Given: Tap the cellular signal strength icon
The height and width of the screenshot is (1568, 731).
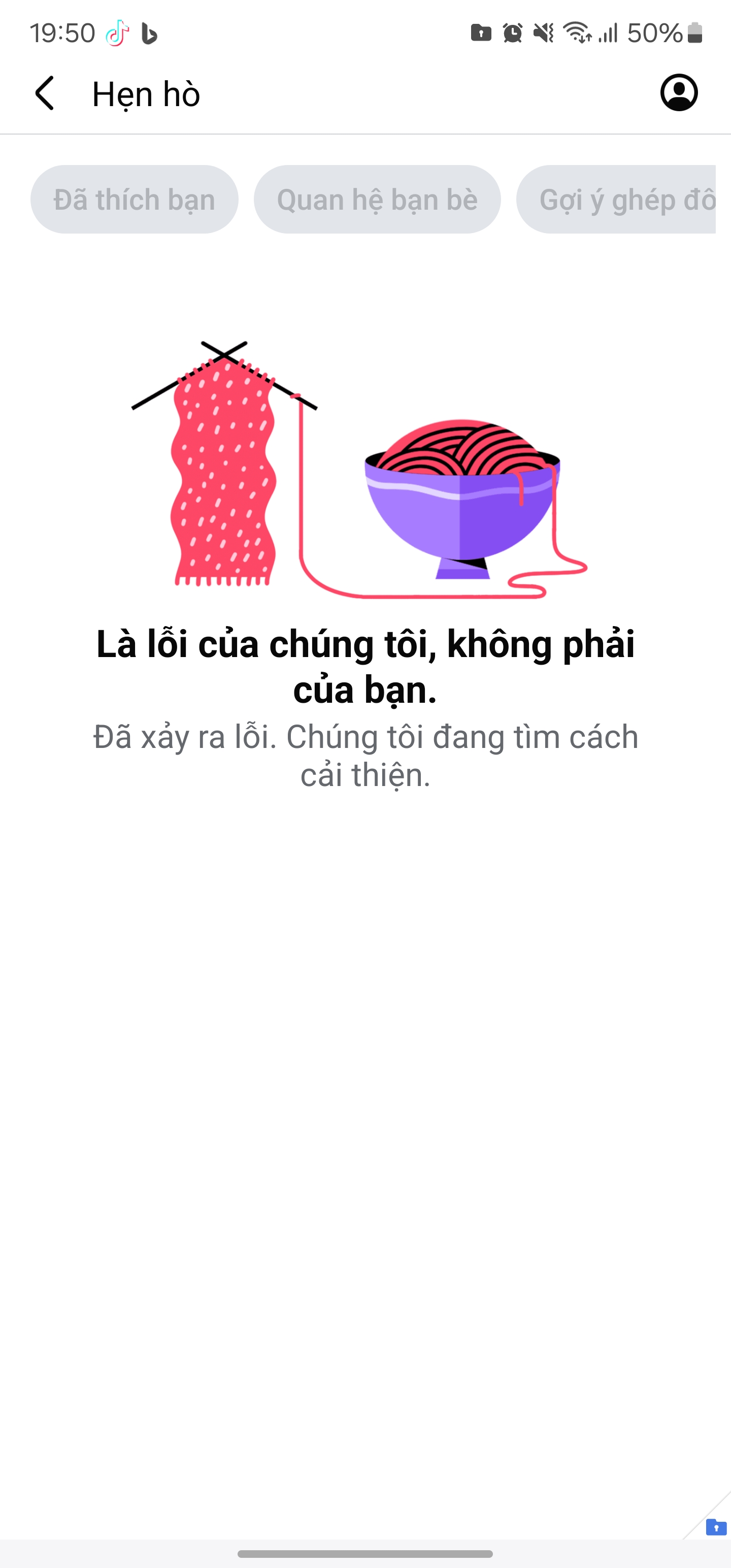Looking at the screenshot, I should pyautogui.click(x=609, y=34).
